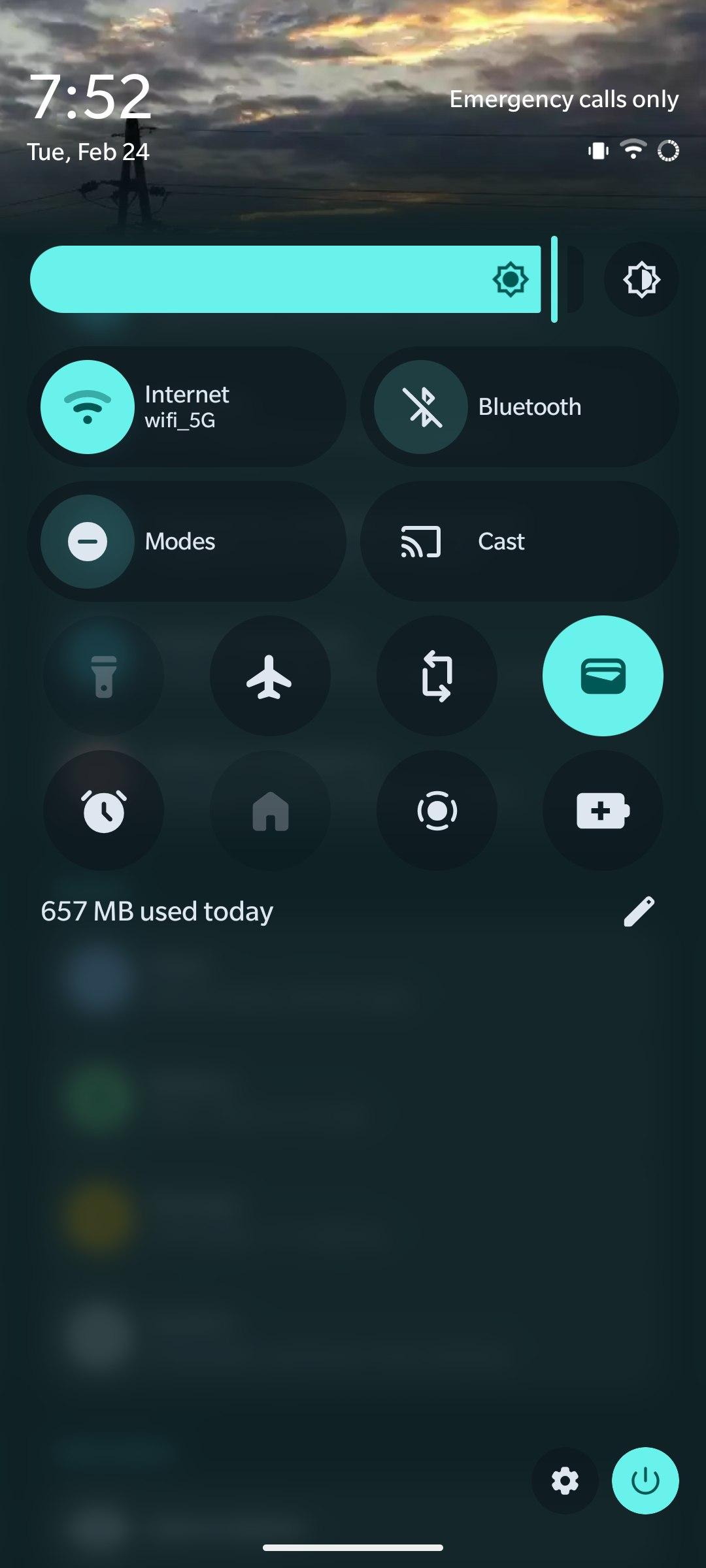Start the screen record tile
Screen dimensions: 706x1568
tap(436, 811)
